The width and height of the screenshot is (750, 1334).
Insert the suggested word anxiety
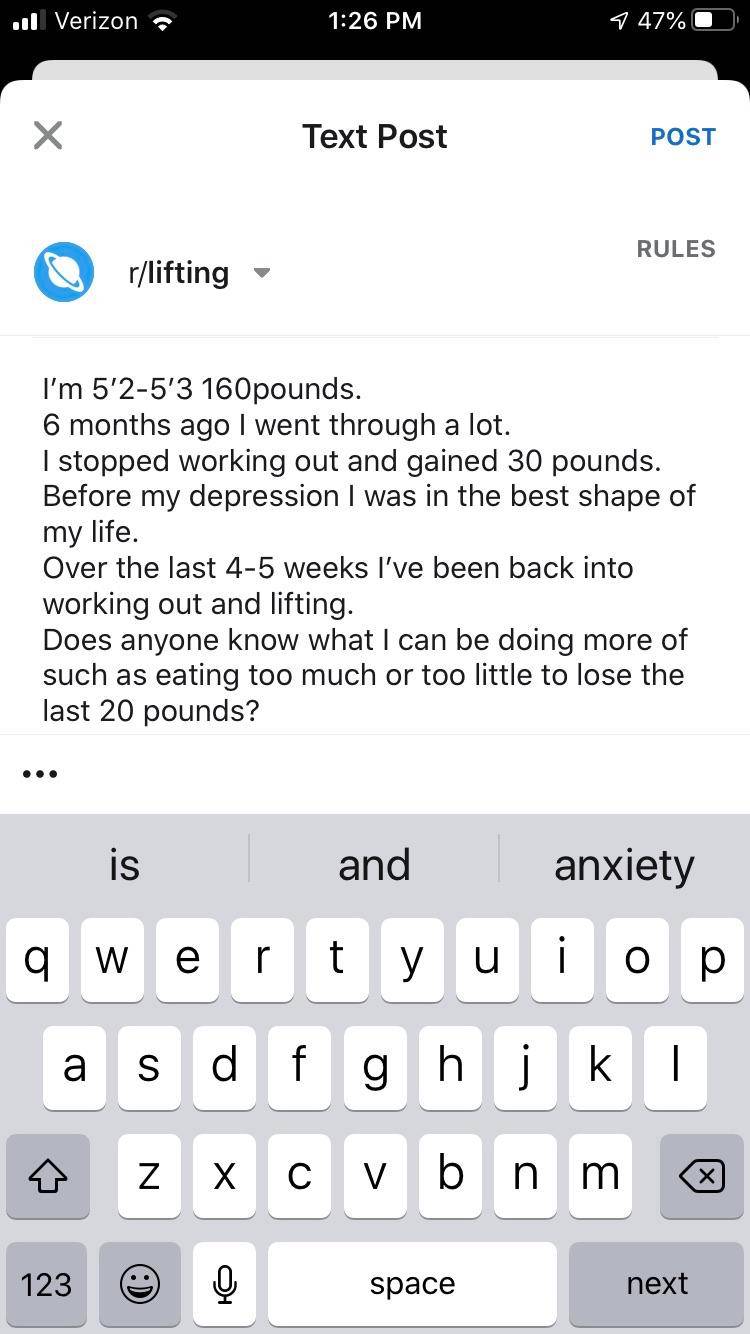[624, 863]
